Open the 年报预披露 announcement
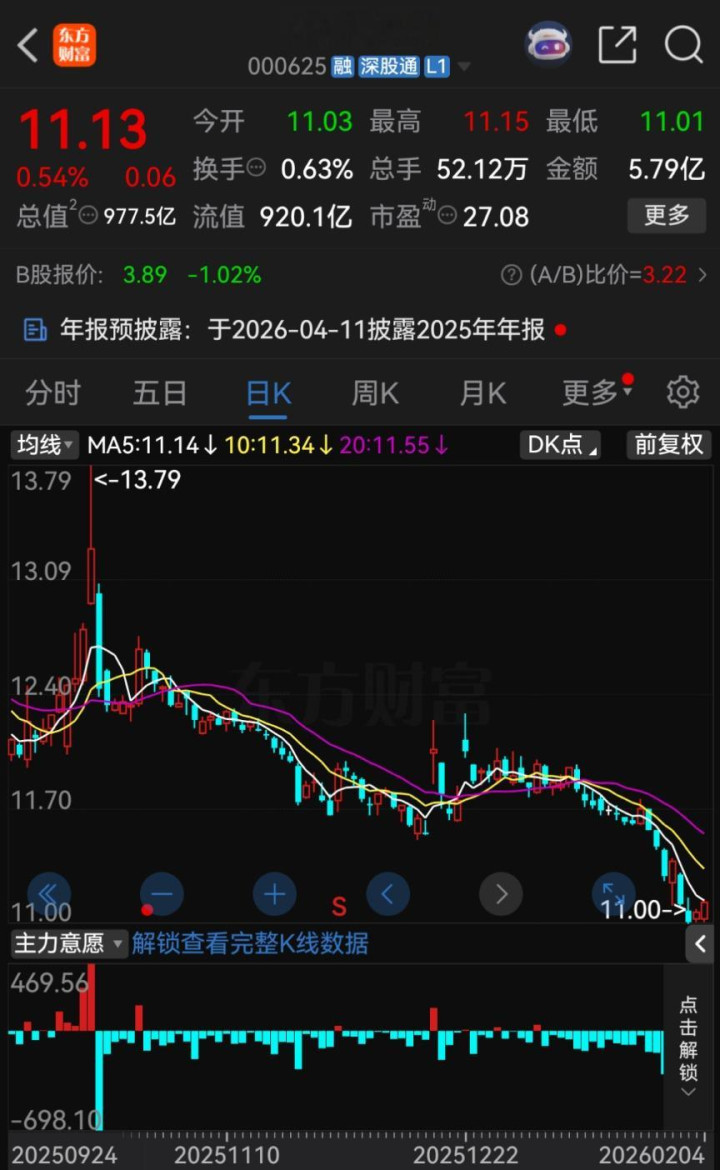Screen dimensions: 720x1170 [290, 330]
